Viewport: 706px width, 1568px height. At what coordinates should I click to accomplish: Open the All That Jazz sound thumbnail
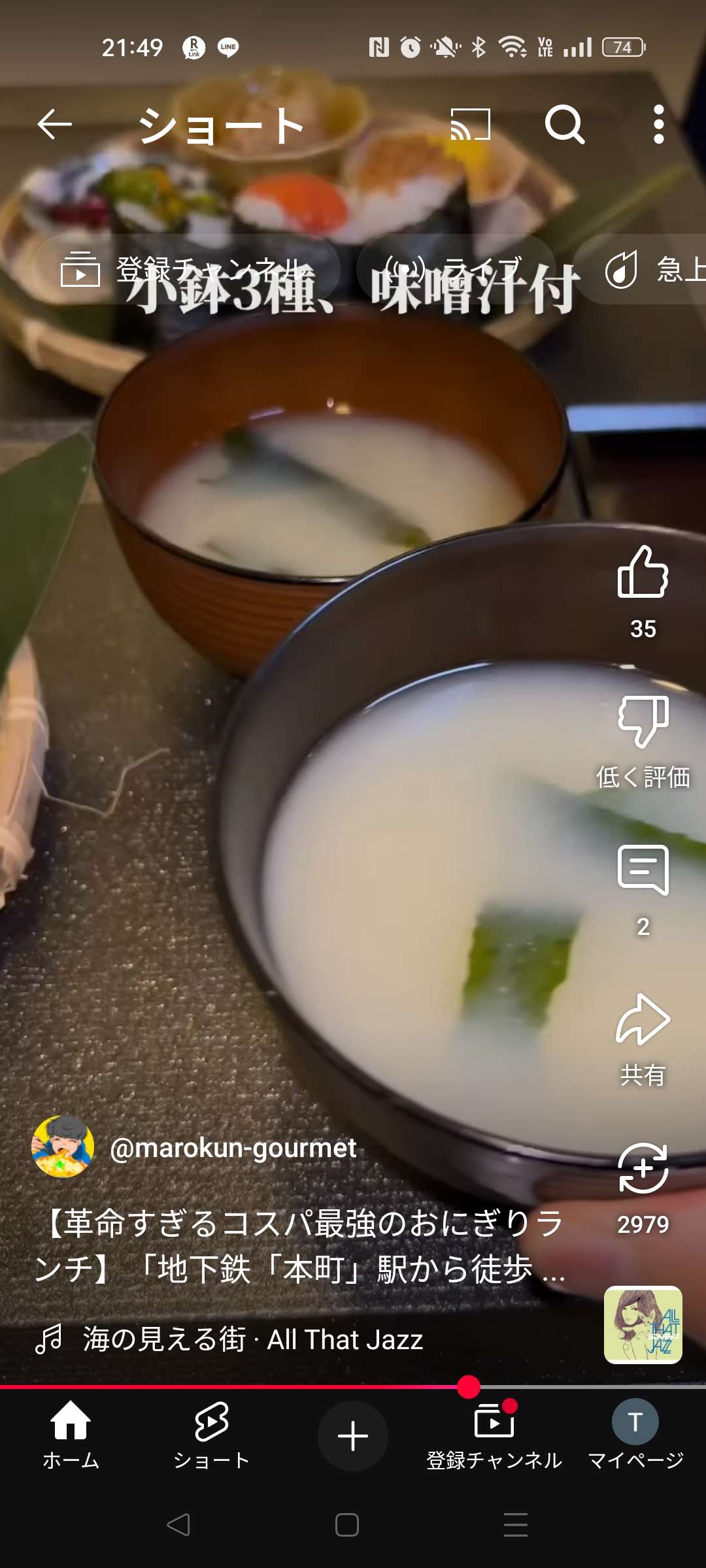(x=643, y=1325)
